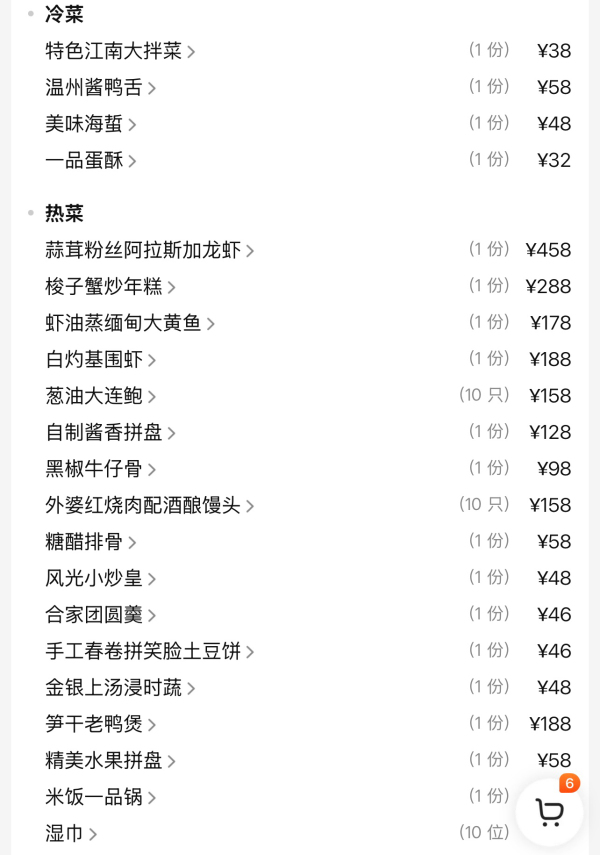The image size is (600, 855).
Task: Open 外婆红烧肉配酒酿馒头 details
Action: click(149, 505)
